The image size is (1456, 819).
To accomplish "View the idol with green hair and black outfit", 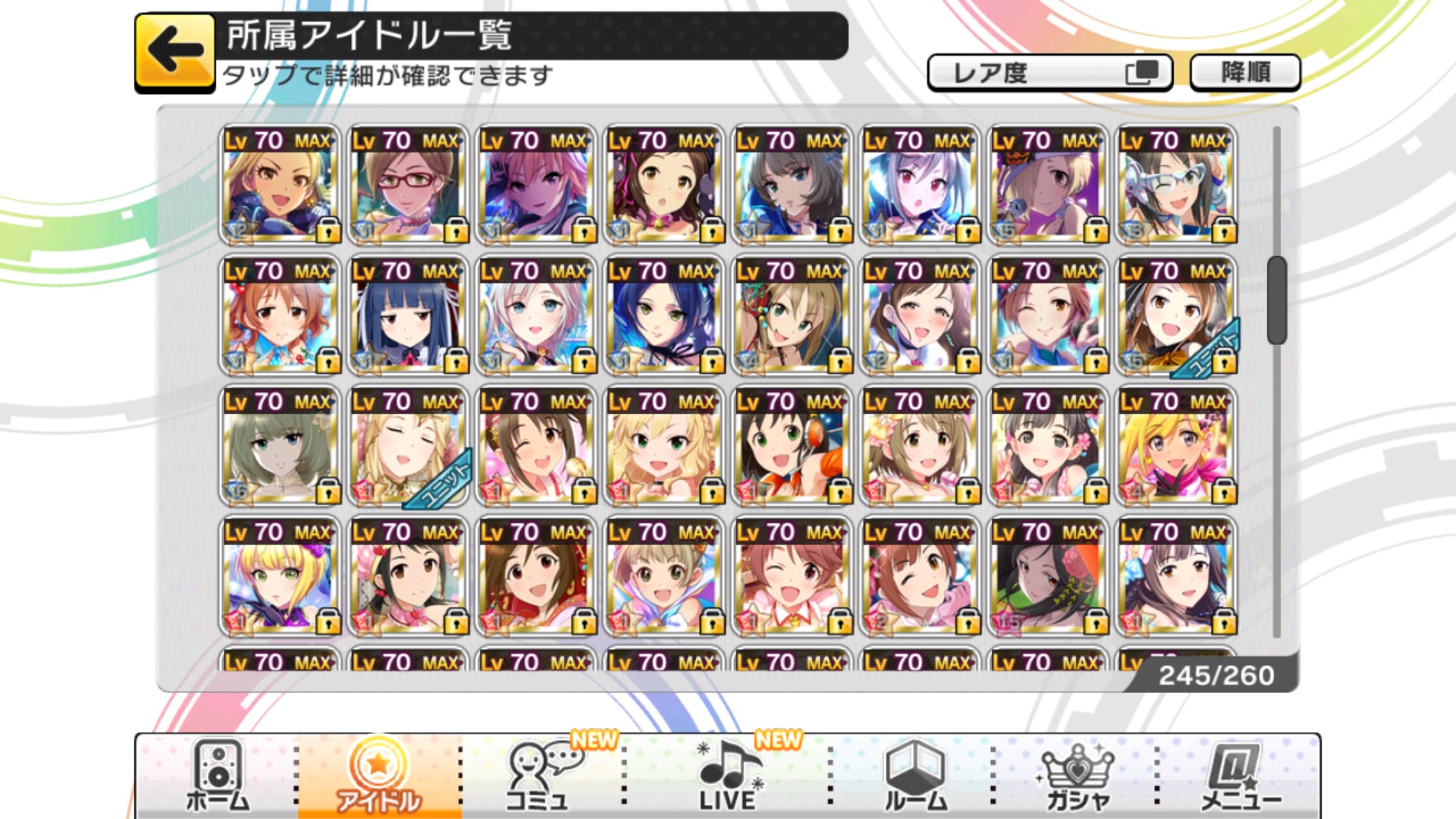I will (x=1047, y=576).
